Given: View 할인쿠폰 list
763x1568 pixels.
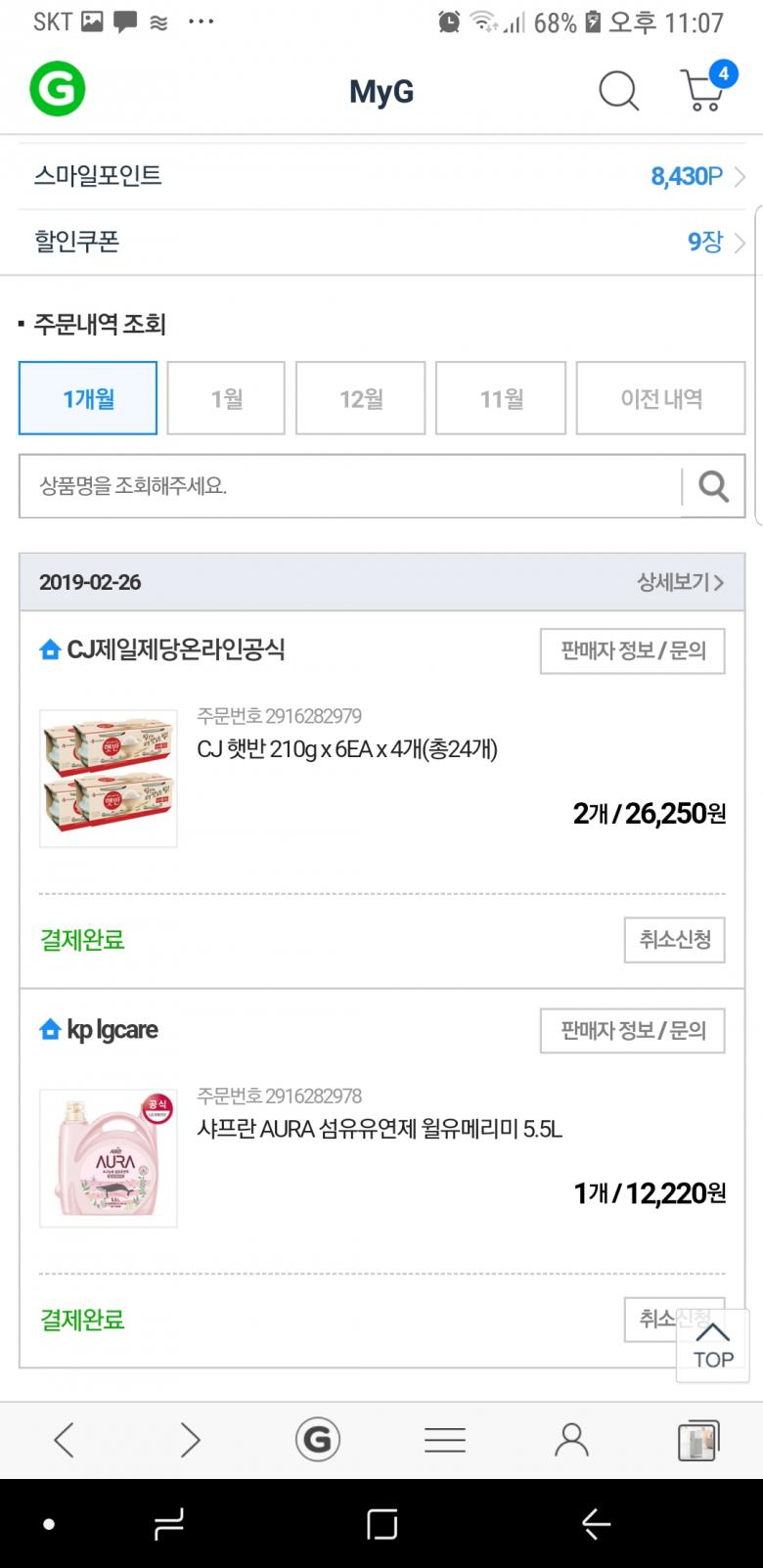Looking at the screenshot, I should 381,242.
